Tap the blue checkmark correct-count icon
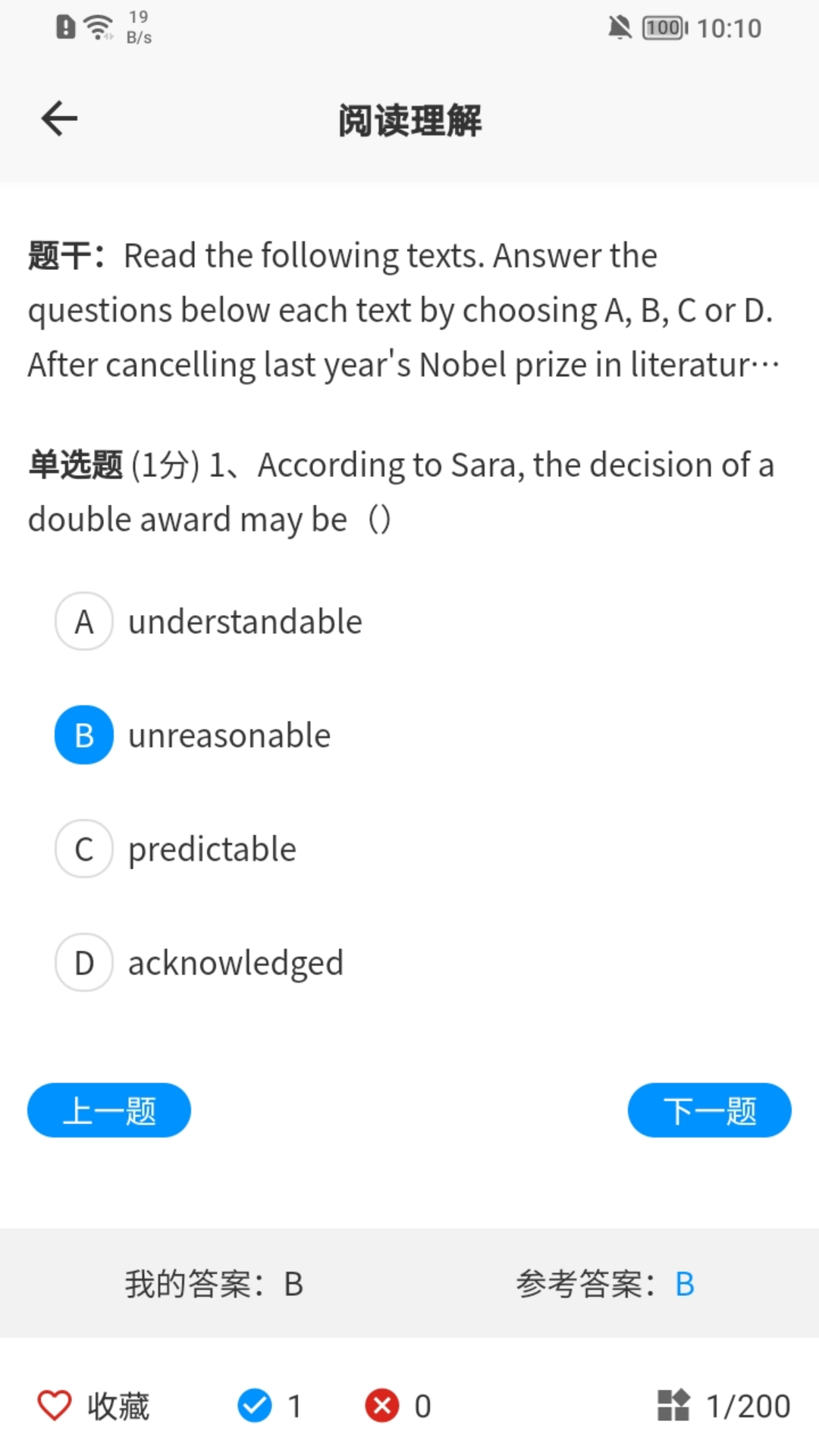The height and width of the screenshot is (1456, 819). 256,1406
